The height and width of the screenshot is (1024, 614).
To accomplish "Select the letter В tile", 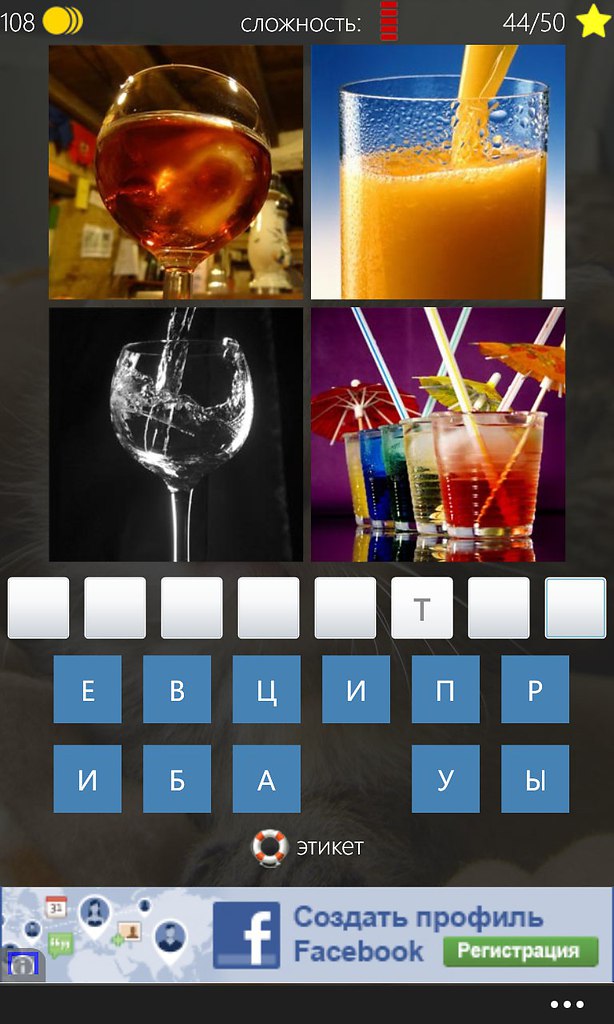I will (x=177, y=689).
